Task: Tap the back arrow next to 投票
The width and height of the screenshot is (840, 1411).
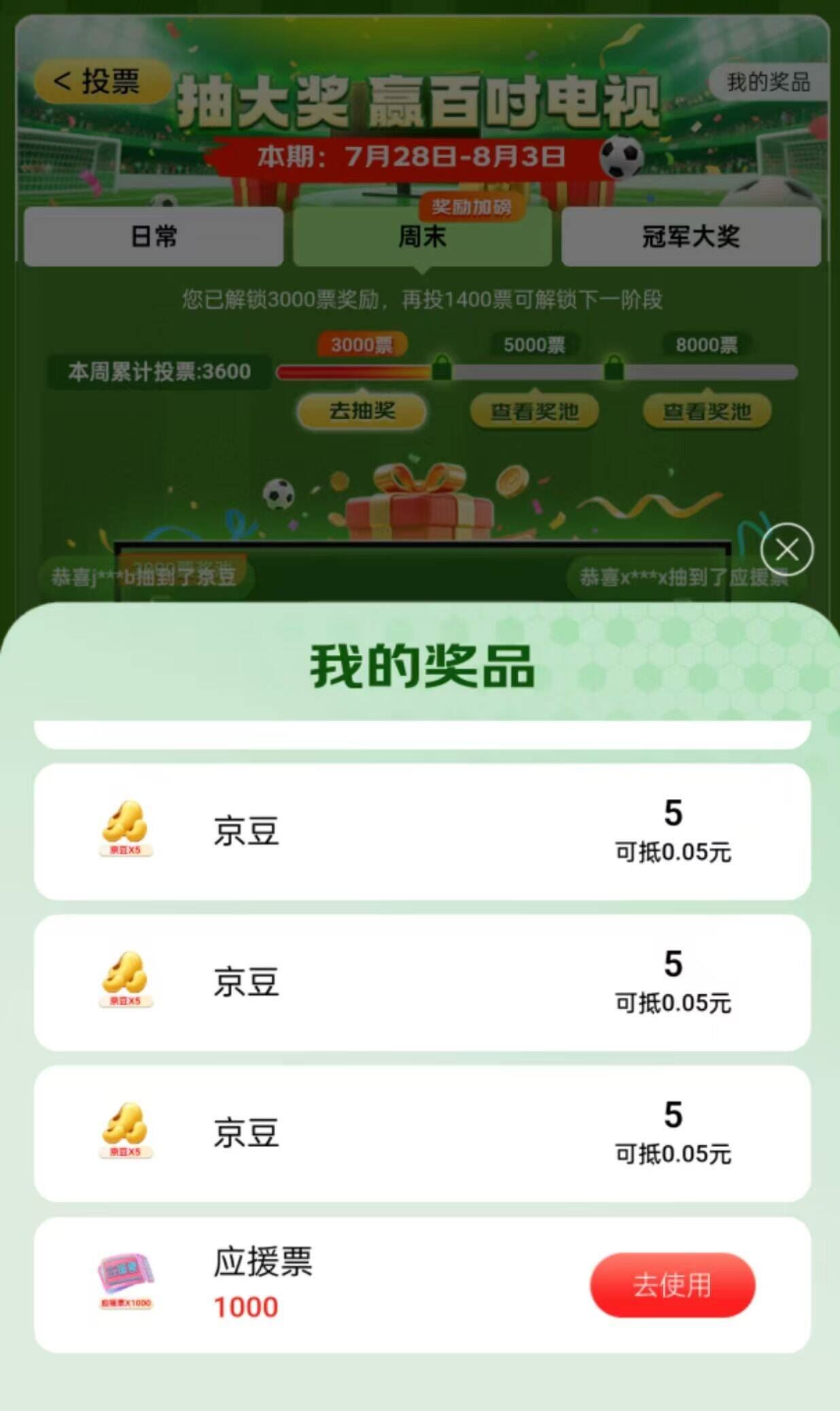Action: (x=65, y=81)
